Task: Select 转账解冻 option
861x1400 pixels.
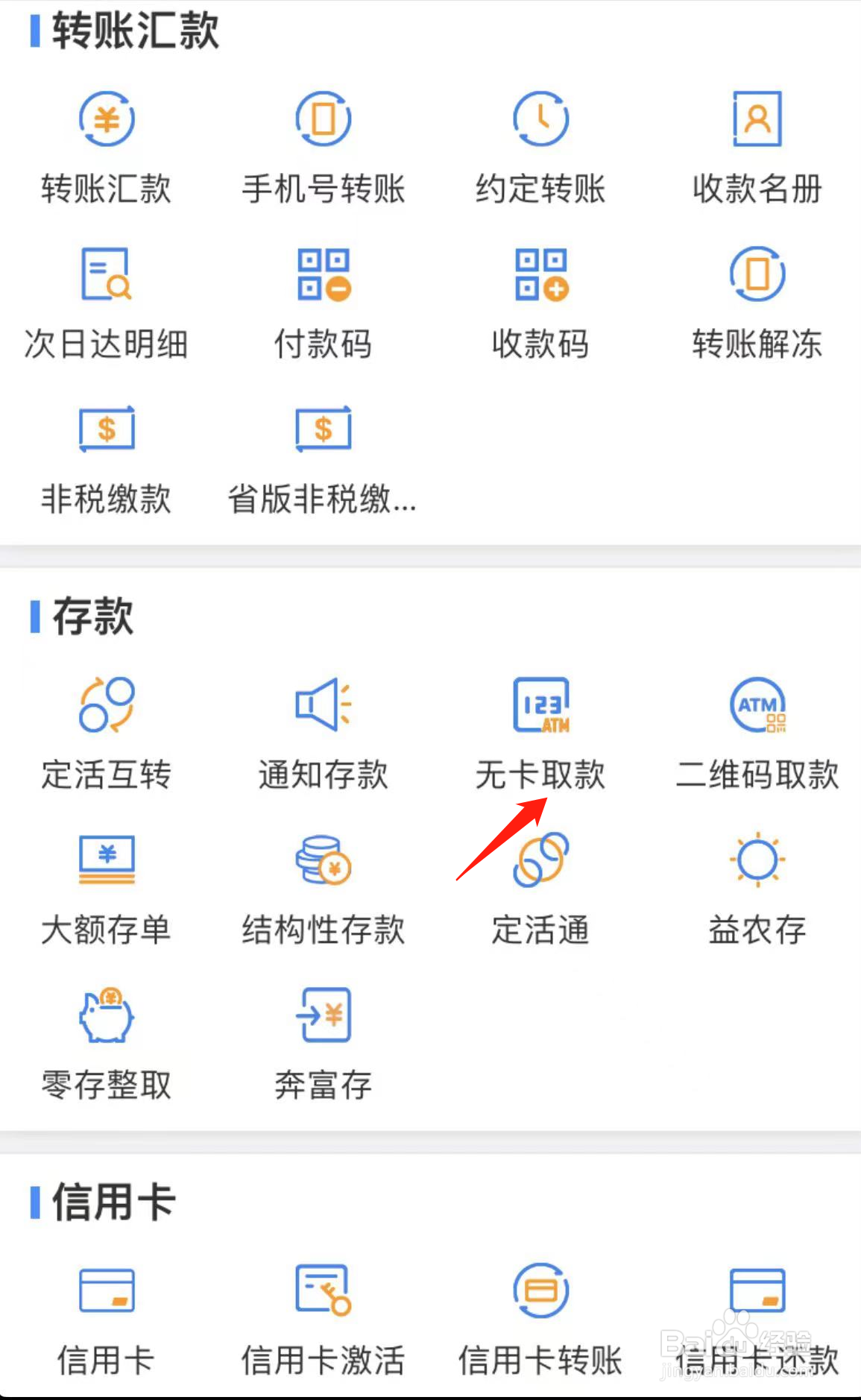Action: coord(757,304)
